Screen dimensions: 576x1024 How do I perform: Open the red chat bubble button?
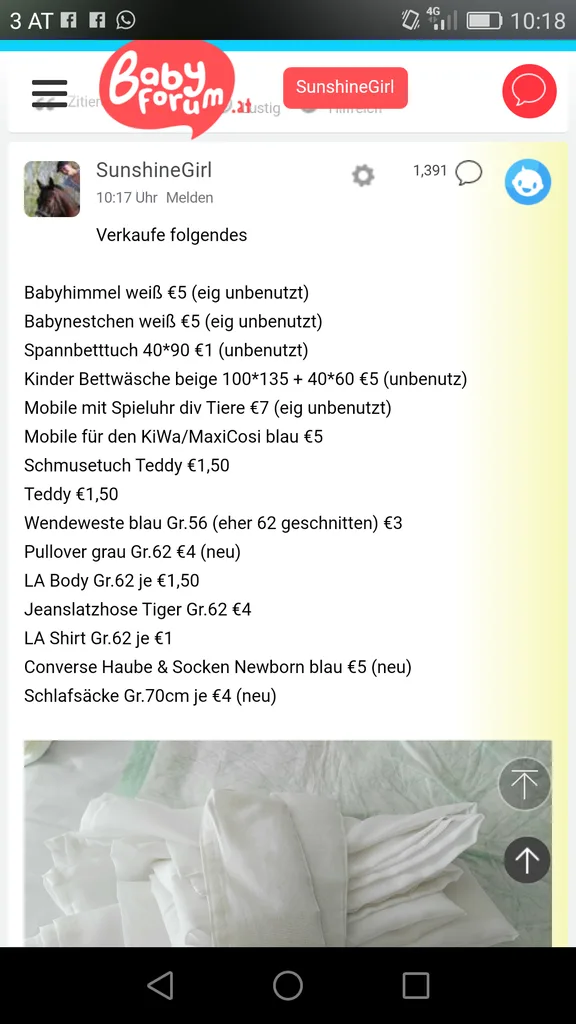[529, 91]
